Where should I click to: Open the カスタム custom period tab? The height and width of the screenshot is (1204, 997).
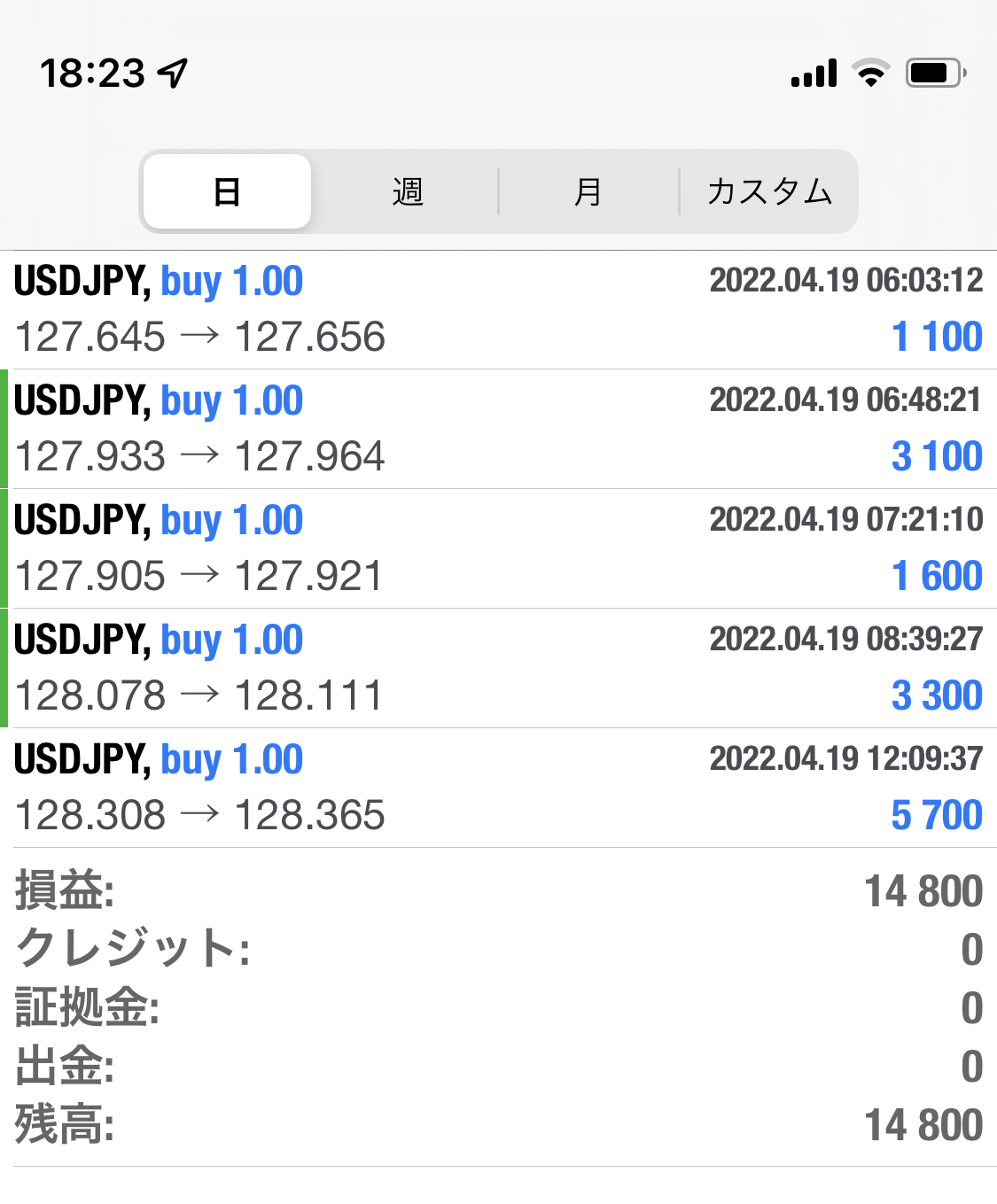coord(768,191)
